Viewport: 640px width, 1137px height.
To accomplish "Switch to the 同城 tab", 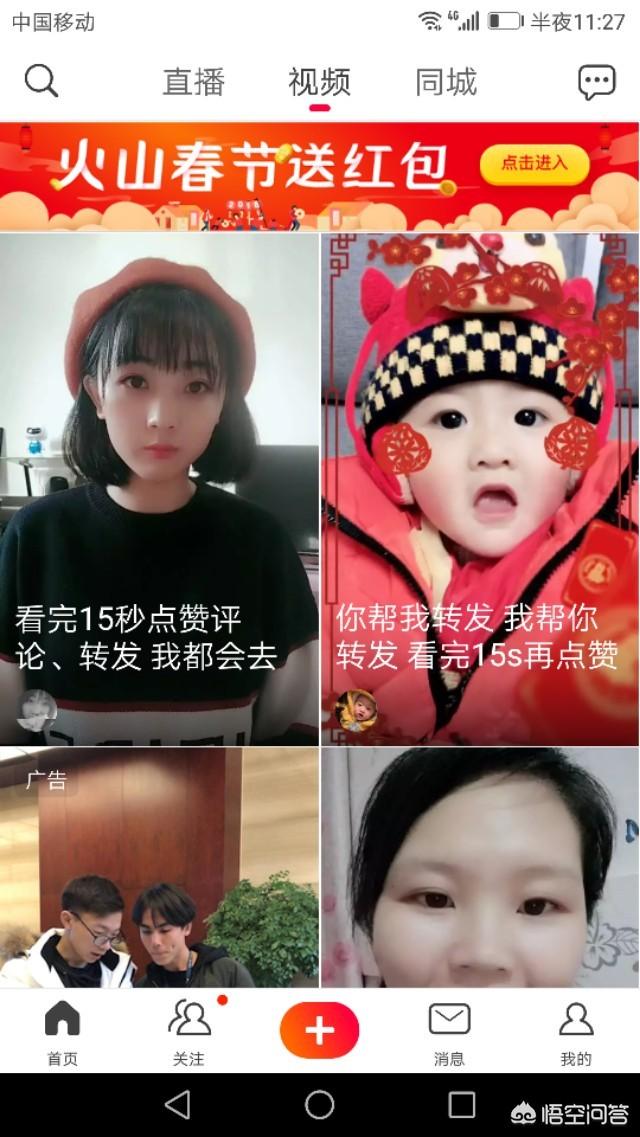I will pos(446,82).
